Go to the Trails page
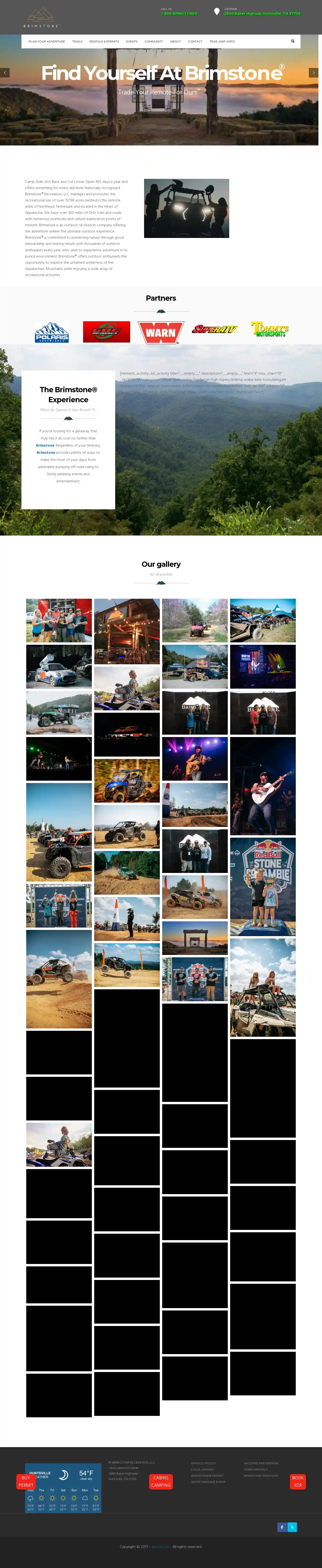The image size is (322, 1568). click(77, 41)
